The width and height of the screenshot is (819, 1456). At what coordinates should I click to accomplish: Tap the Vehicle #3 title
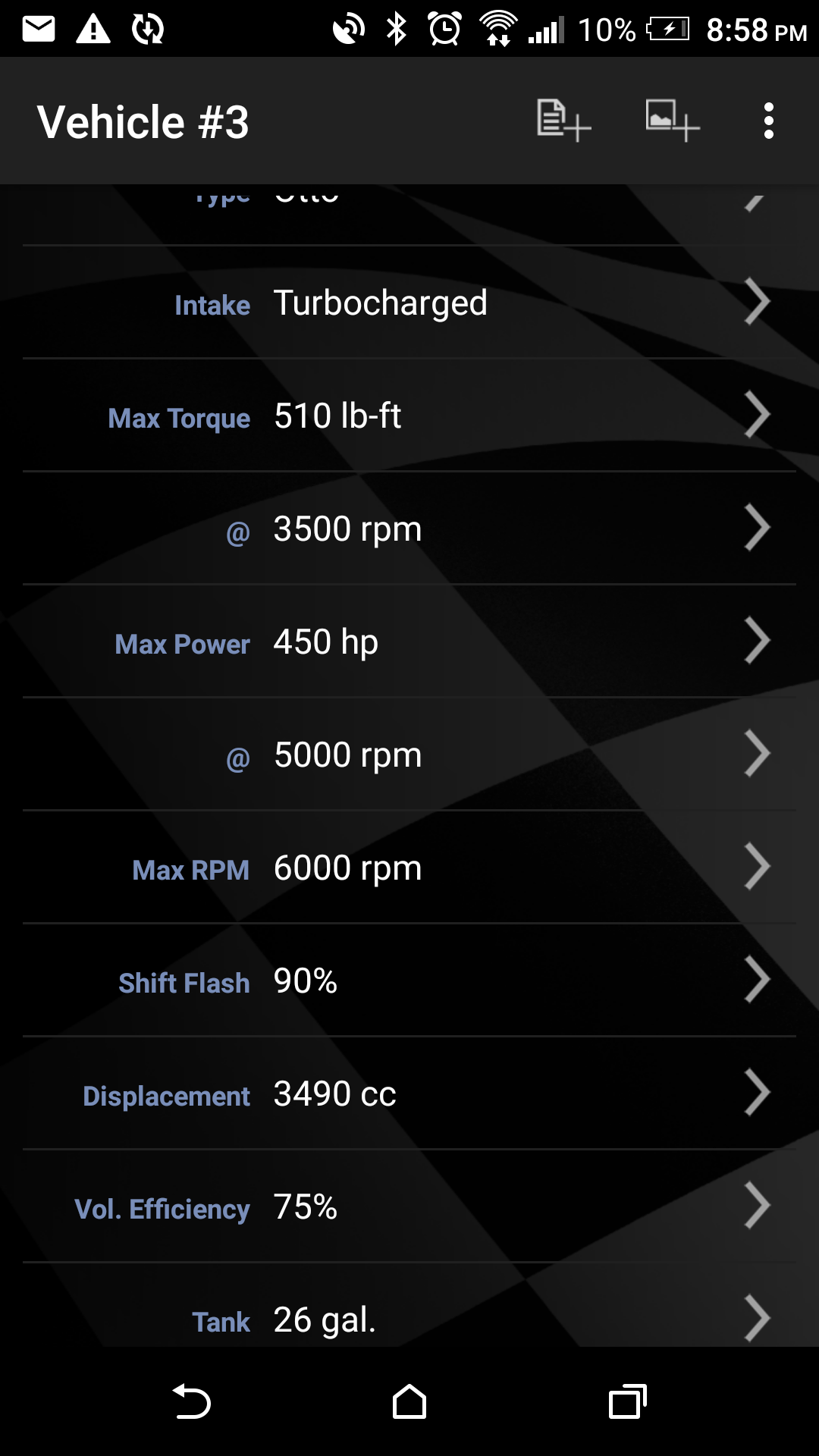tap(145, 121)
